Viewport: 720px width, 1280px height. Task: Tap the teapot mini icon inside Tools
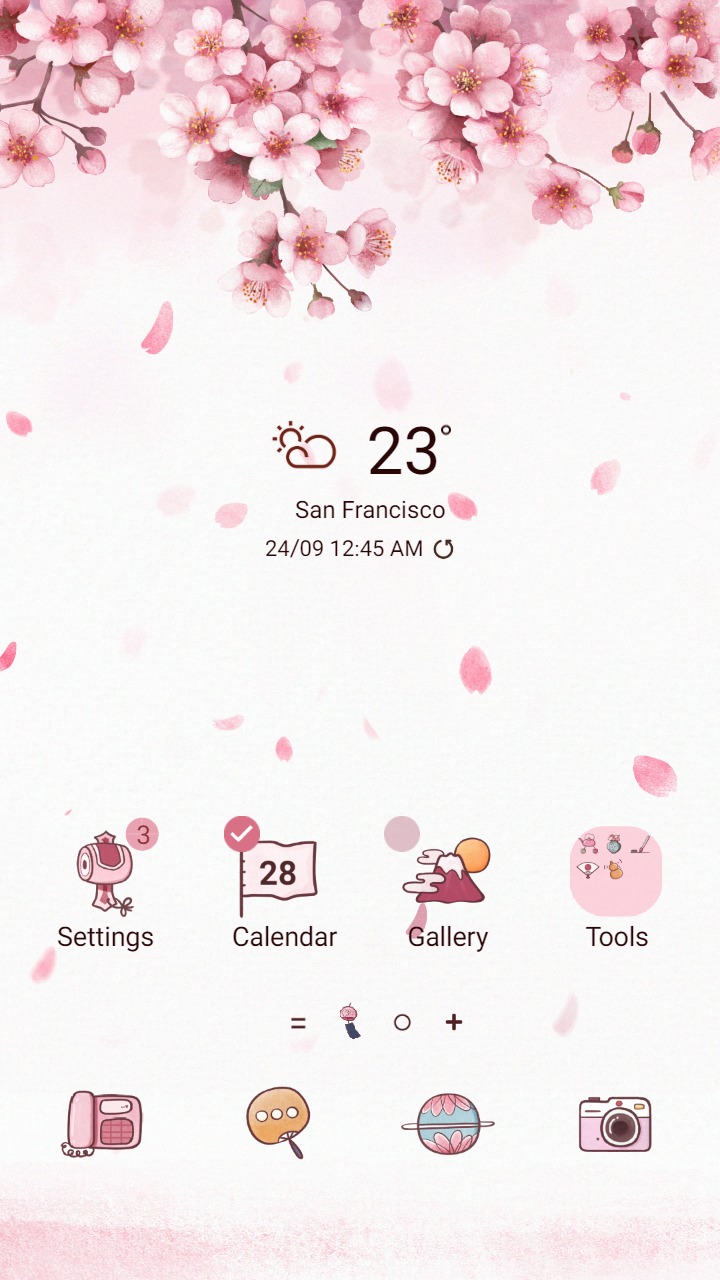[588, 845]
